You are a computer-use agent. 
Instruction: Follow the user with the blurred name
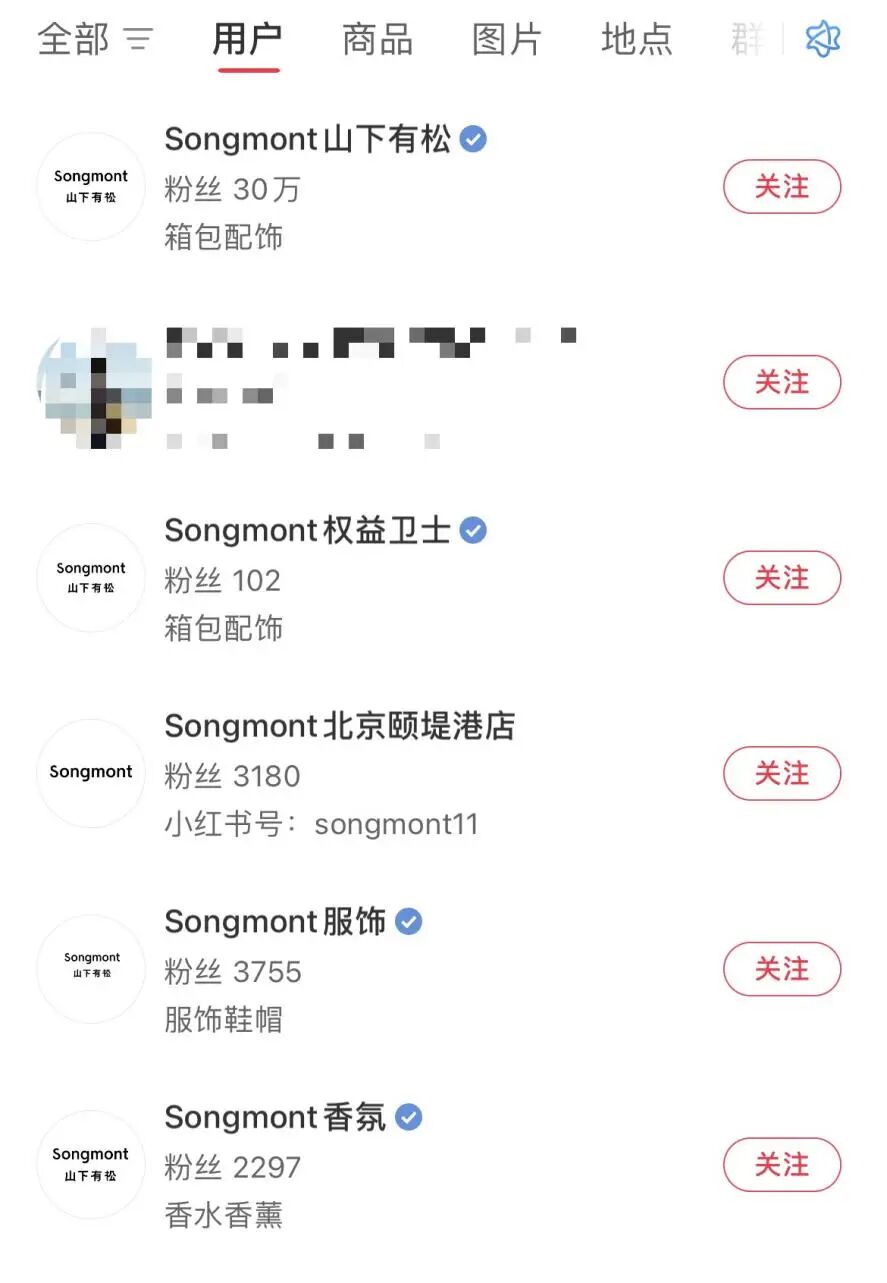(781, 382)
